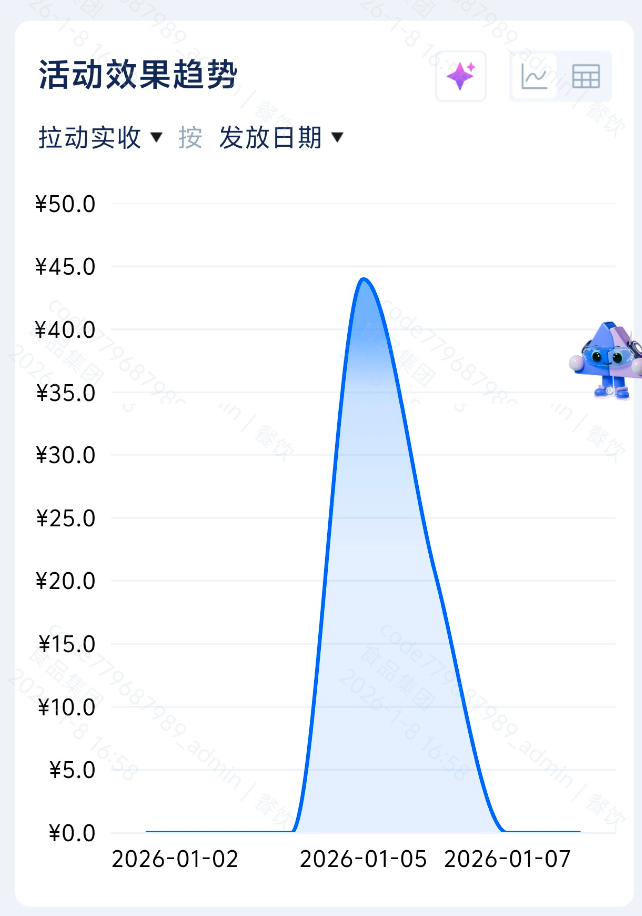This screenshot has height=916, width=642.
Task: Tap the AI sparkle analysis icon
Action: click(x=461, y=76)
